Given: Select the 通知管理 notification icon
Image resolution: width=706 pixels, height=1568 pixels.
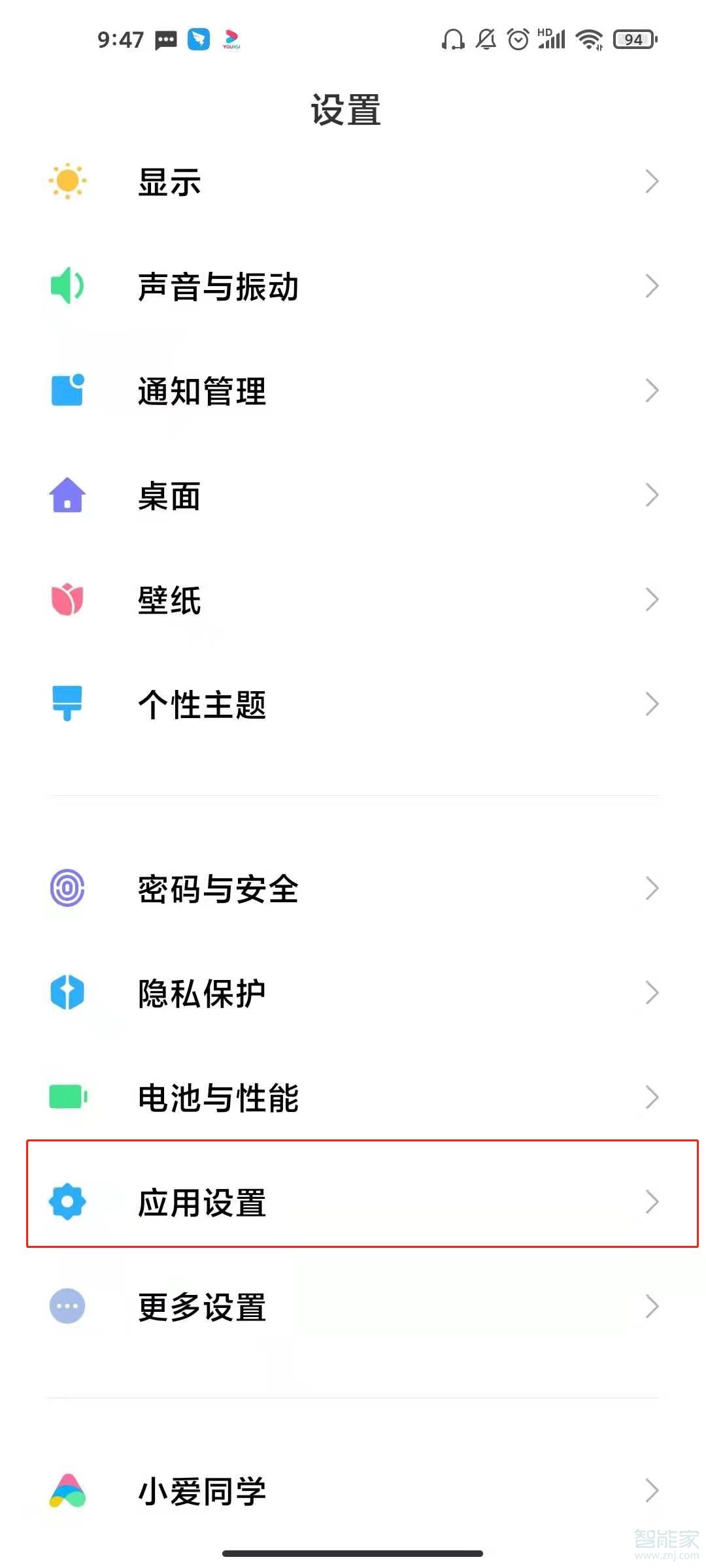Looking at the screenshot, I should [67, 391].
